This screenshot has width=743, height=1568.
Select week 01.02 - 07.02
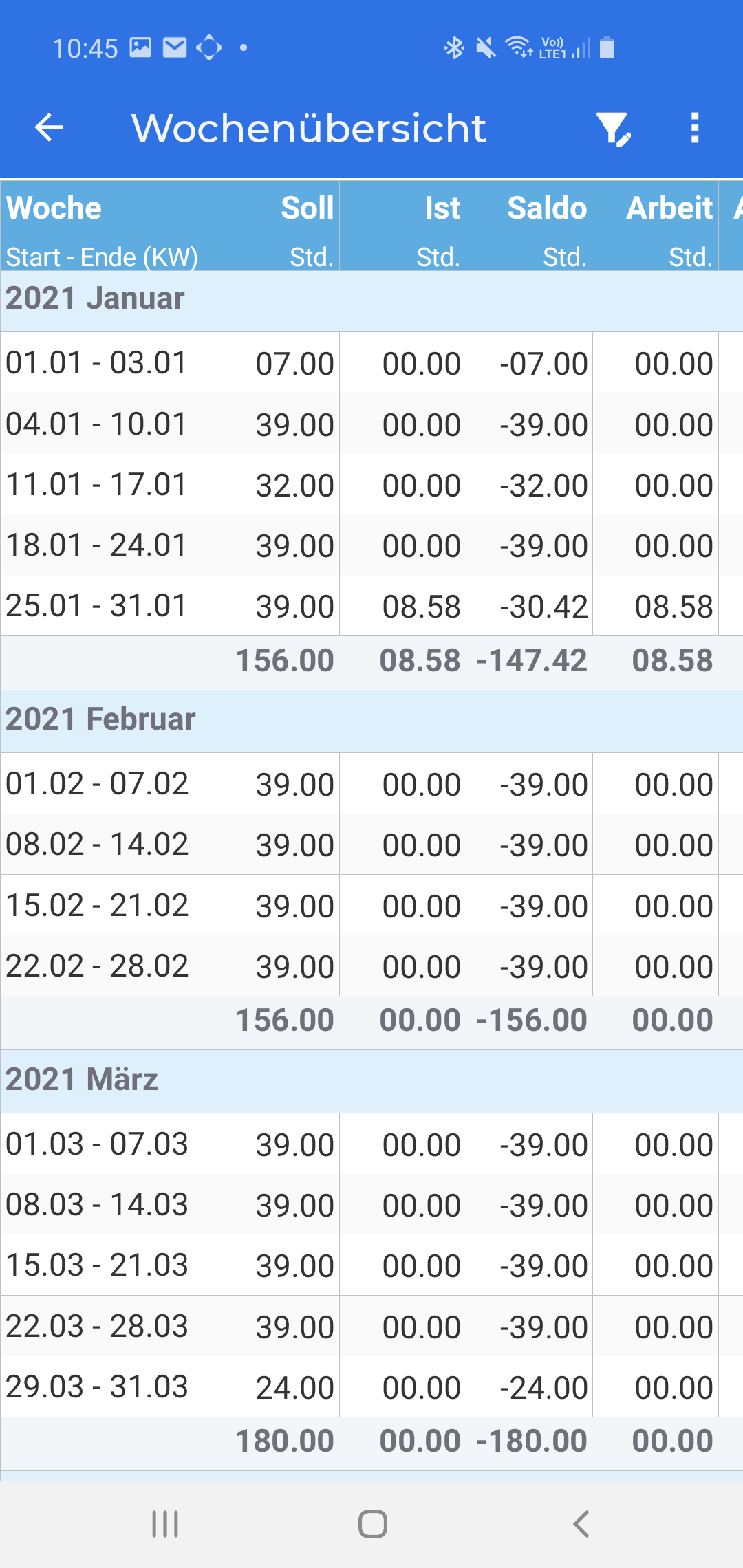click(x=96, y=784)
